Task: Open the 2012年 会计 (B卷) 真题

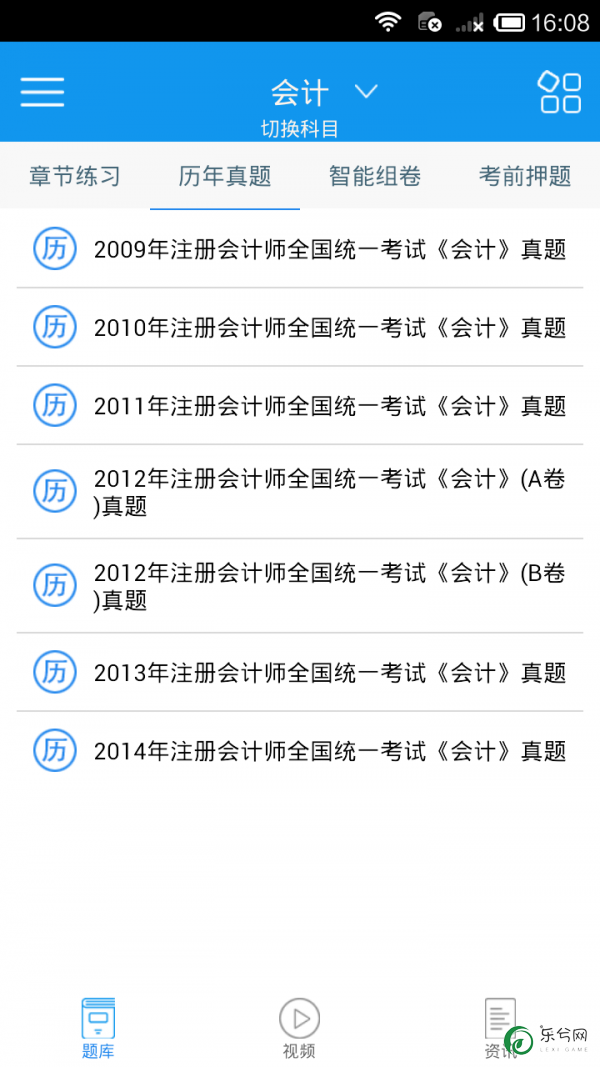Action: [300, 586]
